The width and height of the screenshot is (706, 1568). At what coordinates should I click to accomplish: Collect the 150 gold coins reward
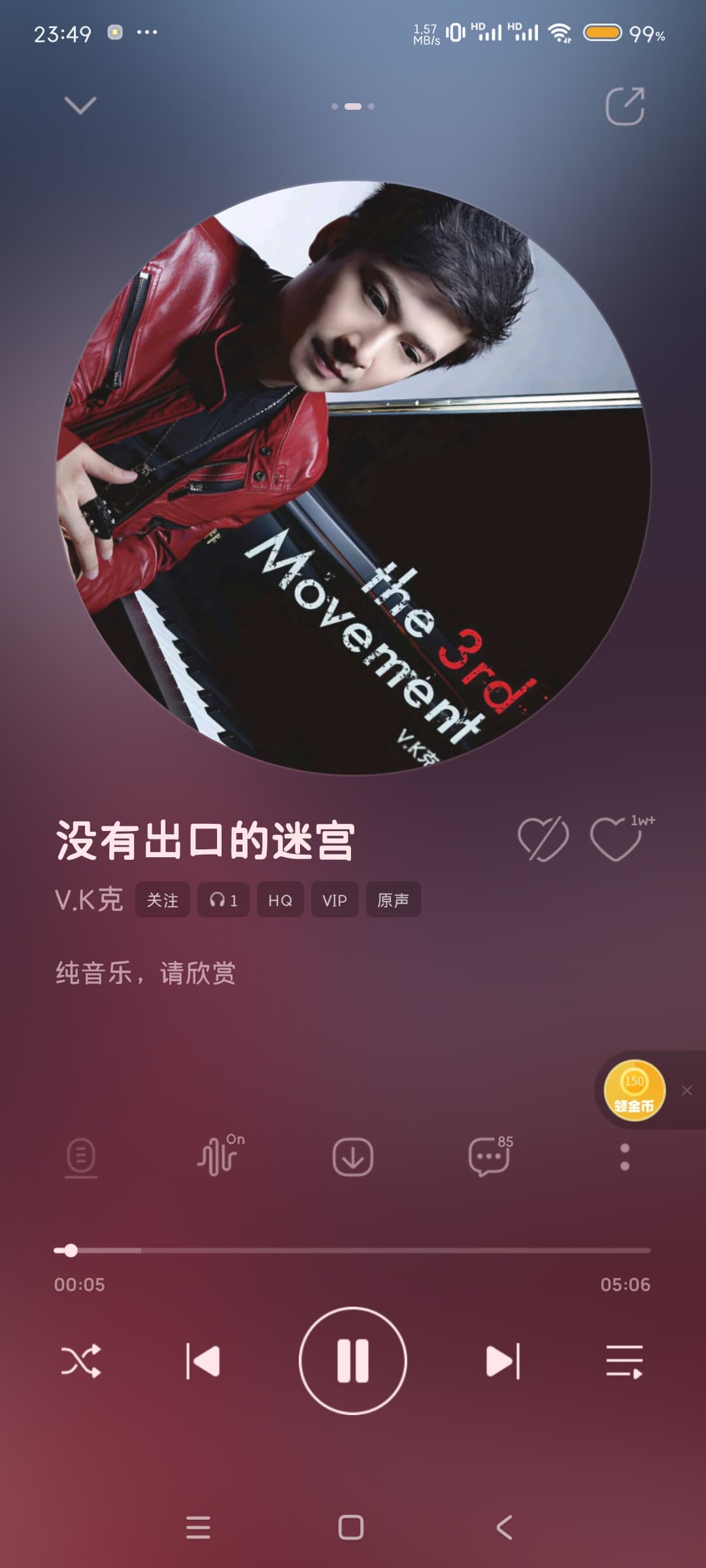coord(633,1090)
